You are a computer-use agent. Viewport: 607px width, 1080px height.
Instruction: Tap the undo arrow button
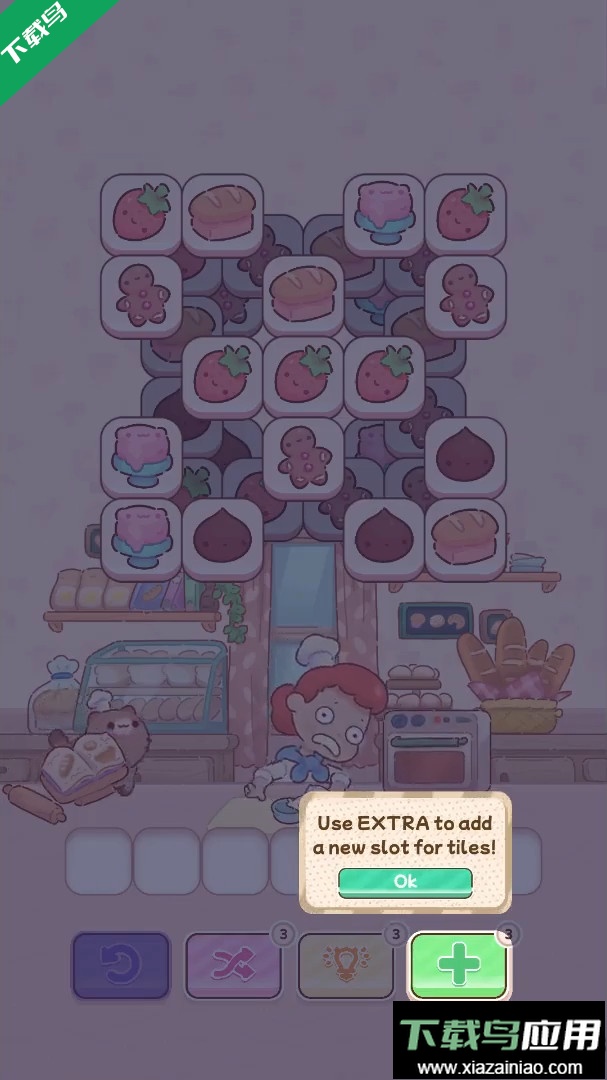pyautogui.click(x=121, y=965)
